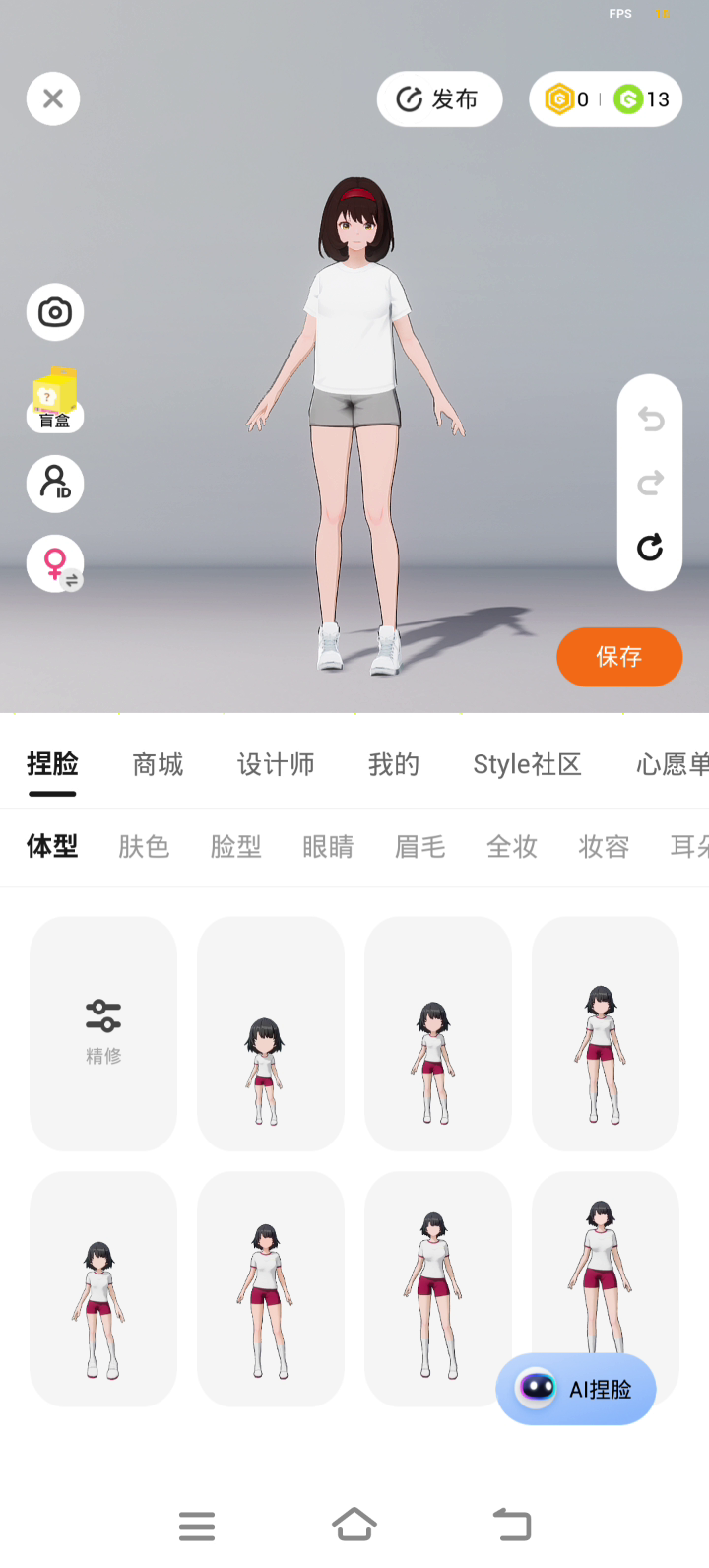Switch the avatar gender
The image size is (709, 1568).
[55, 564]
